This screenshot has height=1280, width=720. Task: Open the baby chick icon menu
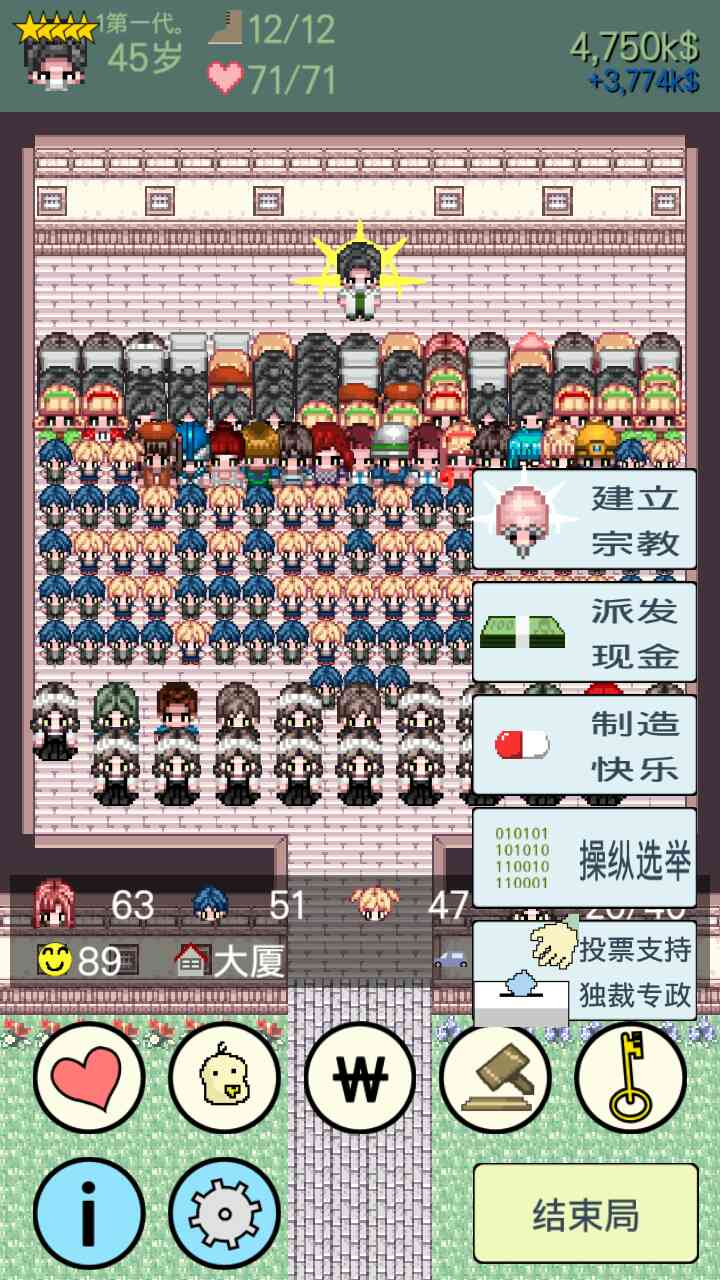tap(224, 1078)
